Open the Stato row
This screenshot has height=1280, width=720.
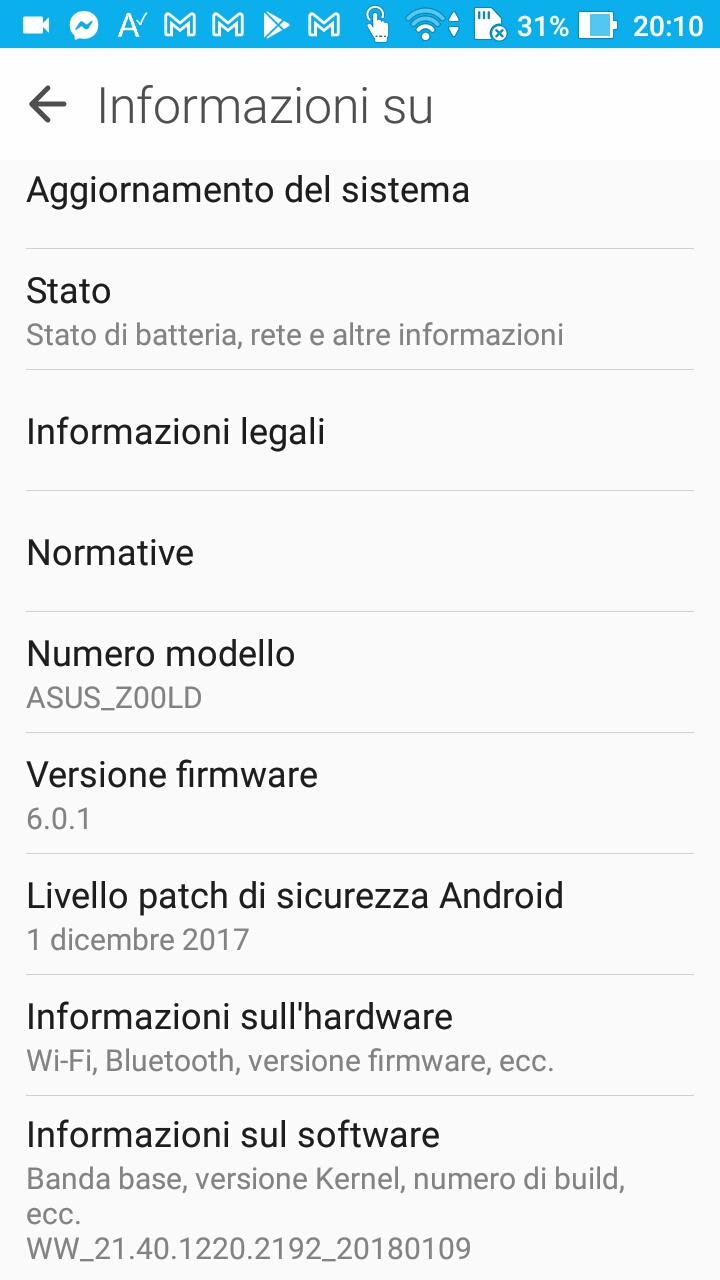(x=360, y=310)
